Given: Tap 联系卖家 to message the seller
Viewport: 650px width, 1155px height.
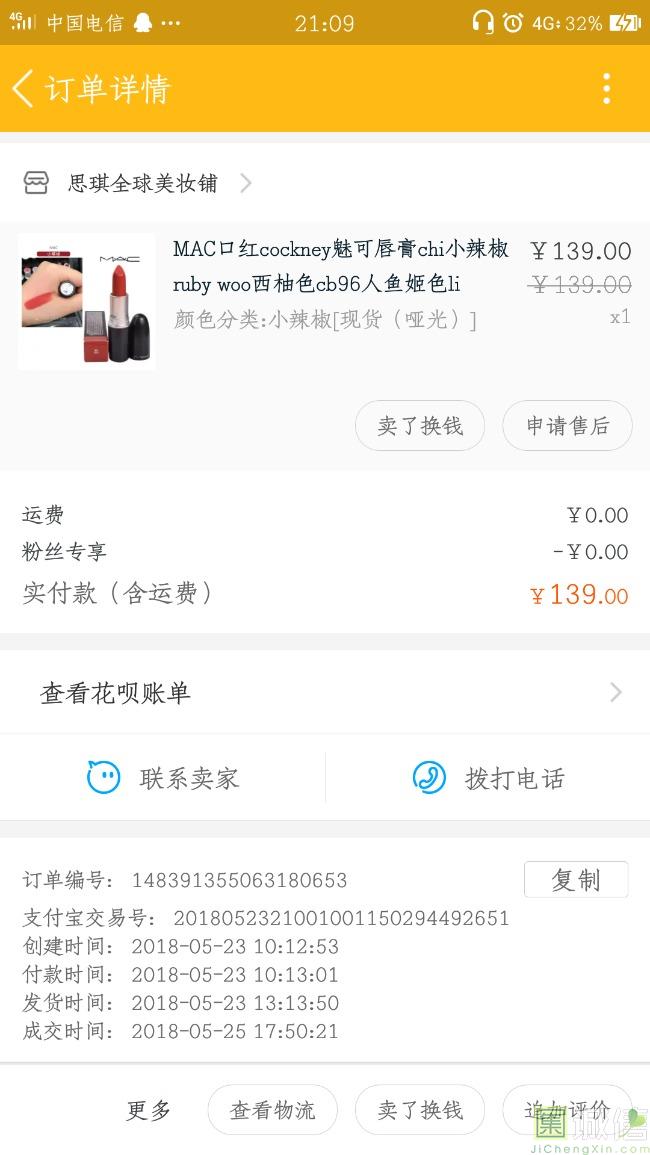Looking at the screenshot, I should point(164,778).
